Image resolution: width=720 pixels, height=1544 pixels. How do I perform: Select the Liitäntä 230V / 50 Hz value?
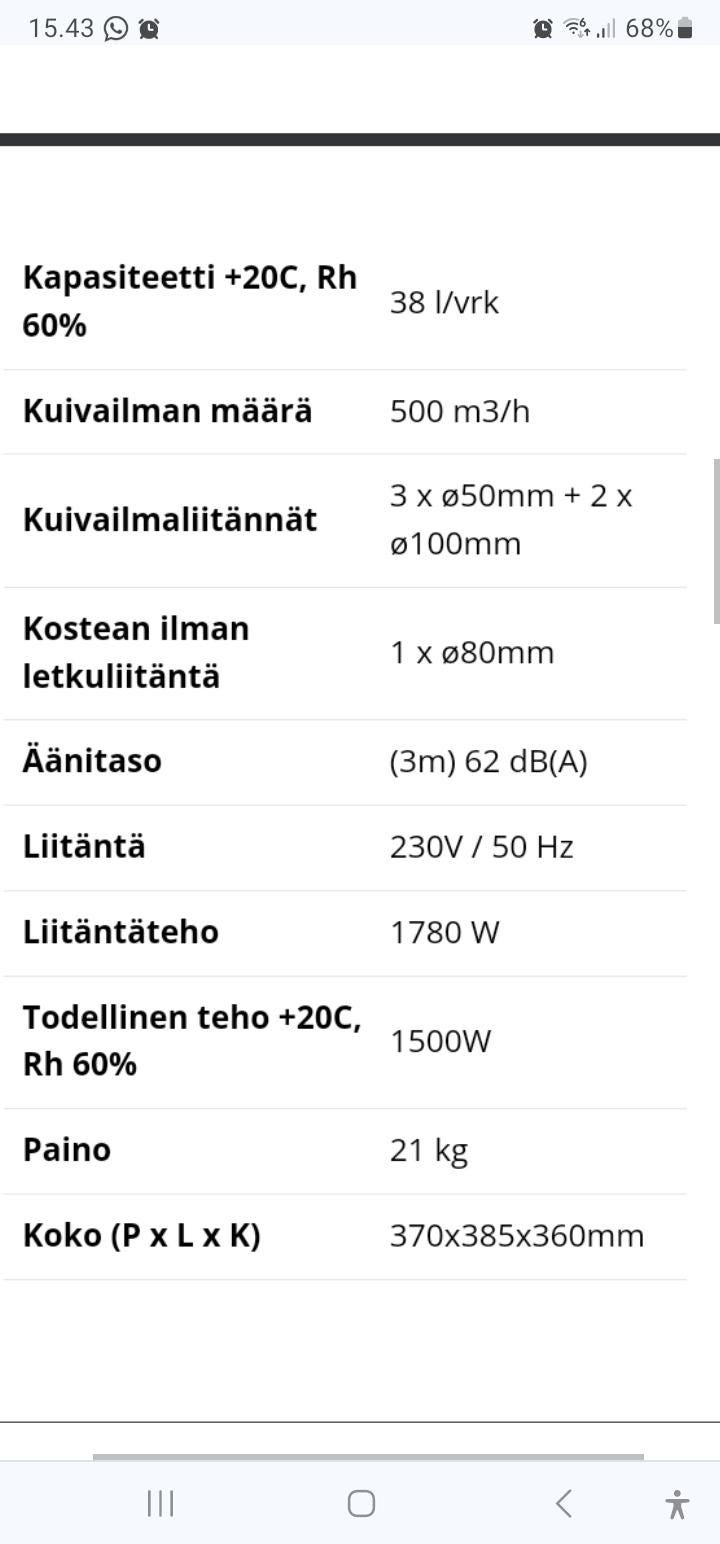pyautogui.click(x=481, y=847)
